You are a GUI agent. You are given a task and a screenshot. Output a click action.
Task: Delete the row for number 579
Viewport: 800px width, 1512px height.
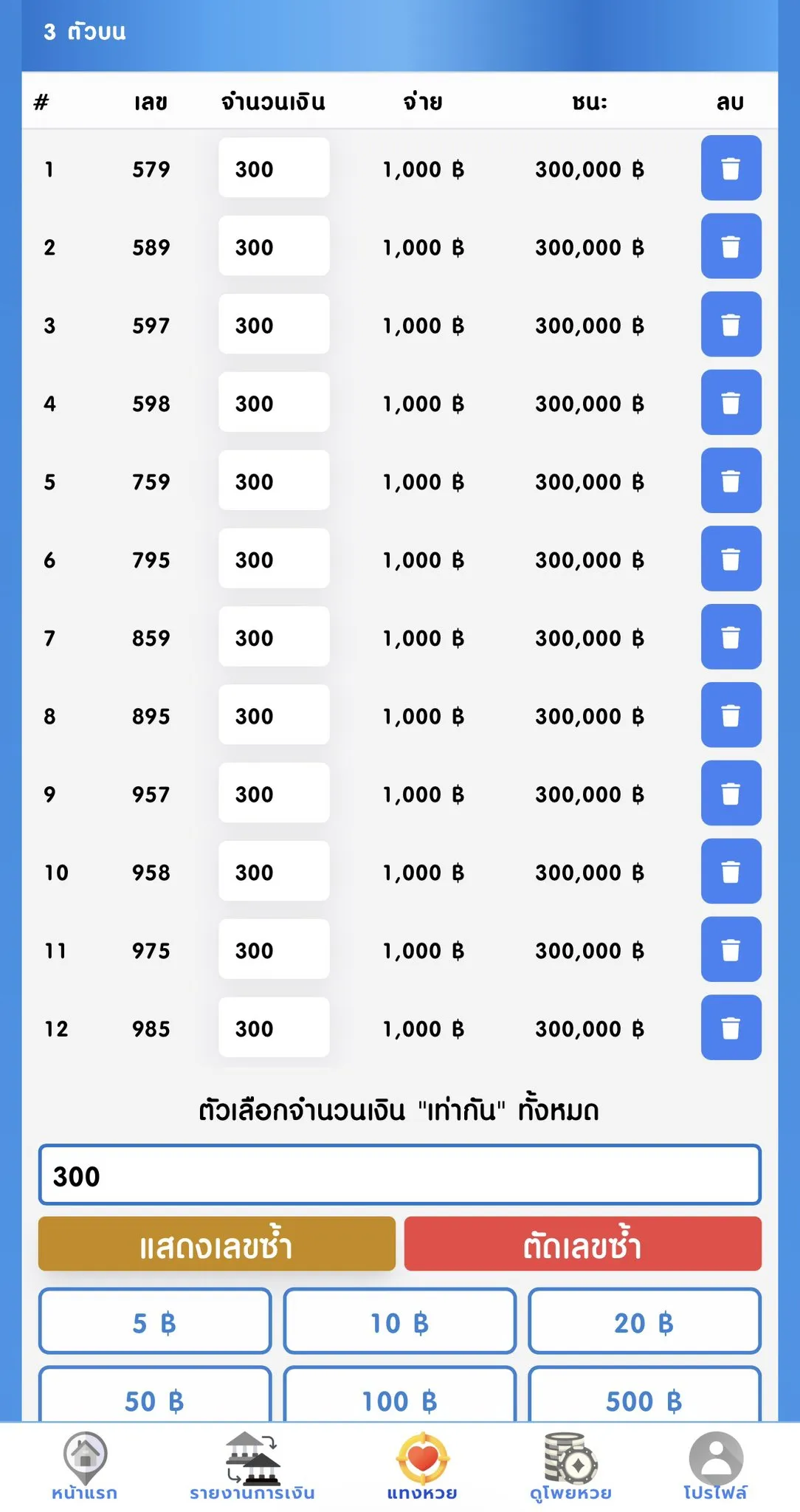tap(731, 168)
